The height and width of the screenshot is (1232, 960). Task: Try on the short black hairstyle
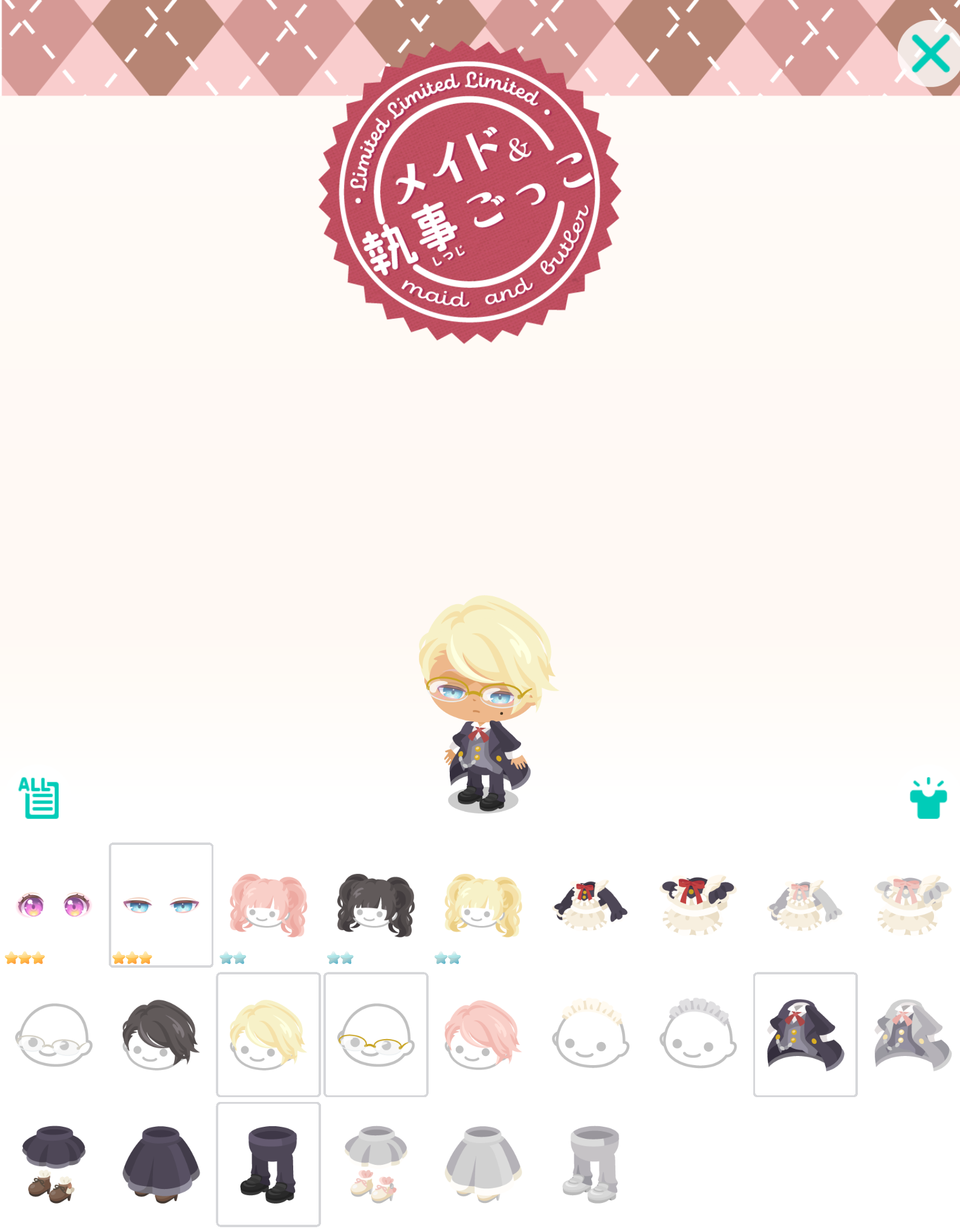[161, 1035]
